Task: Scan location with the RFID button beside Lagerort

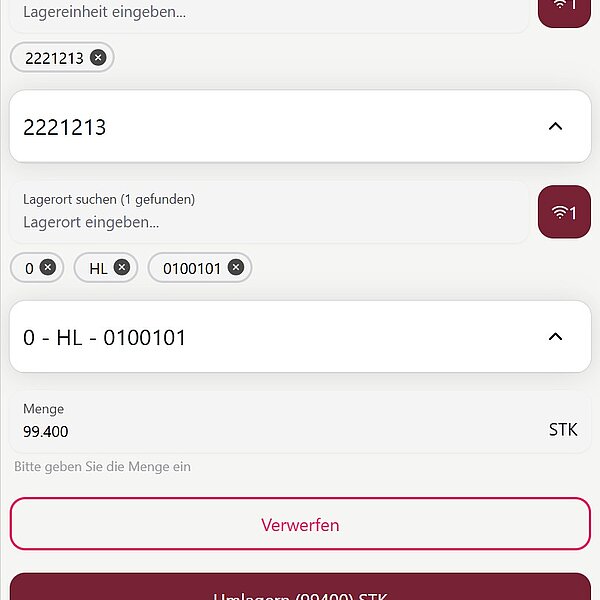Action: pos(564,212)
